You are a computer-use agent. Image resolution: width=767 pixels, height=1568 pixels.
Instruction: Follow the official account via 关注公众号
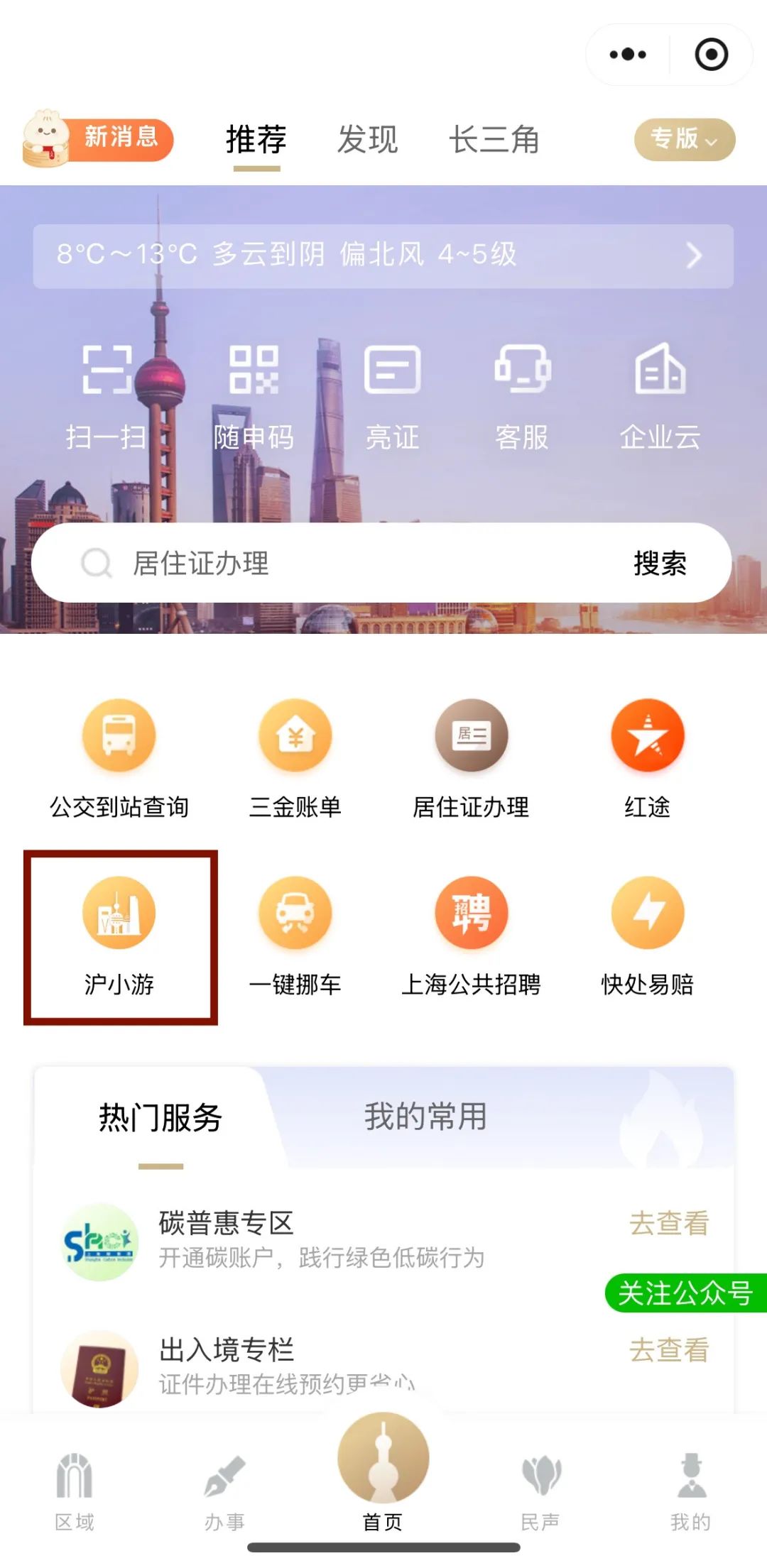(685, 1293)
